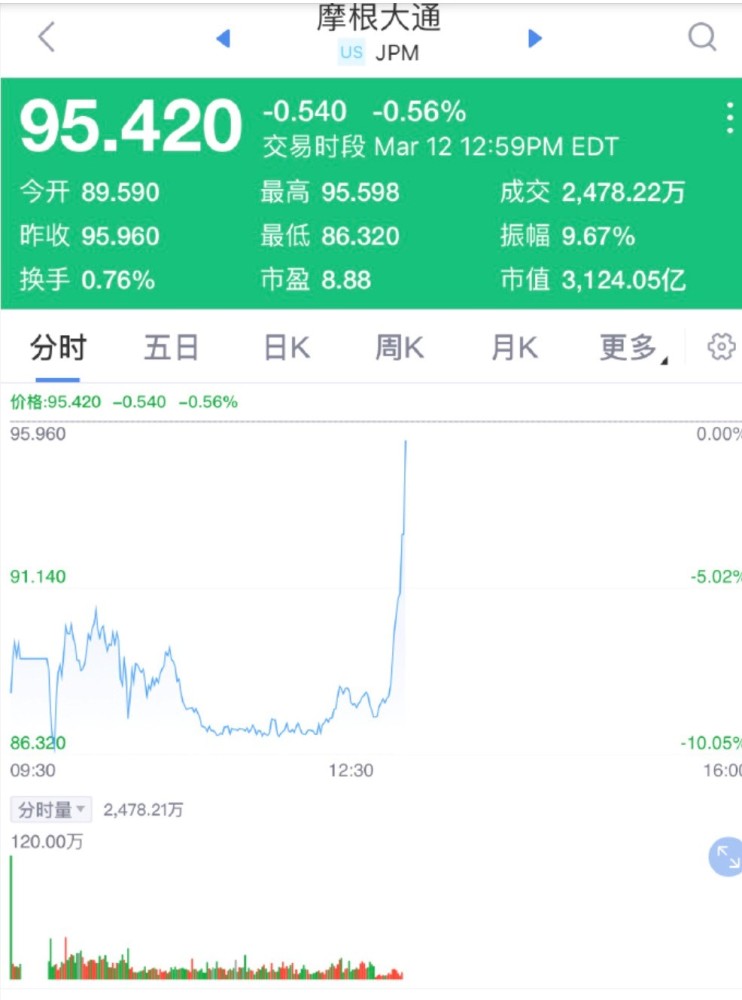742x1000 pixels.
Task: Open stock search magnifier
Action: (702, 38)
